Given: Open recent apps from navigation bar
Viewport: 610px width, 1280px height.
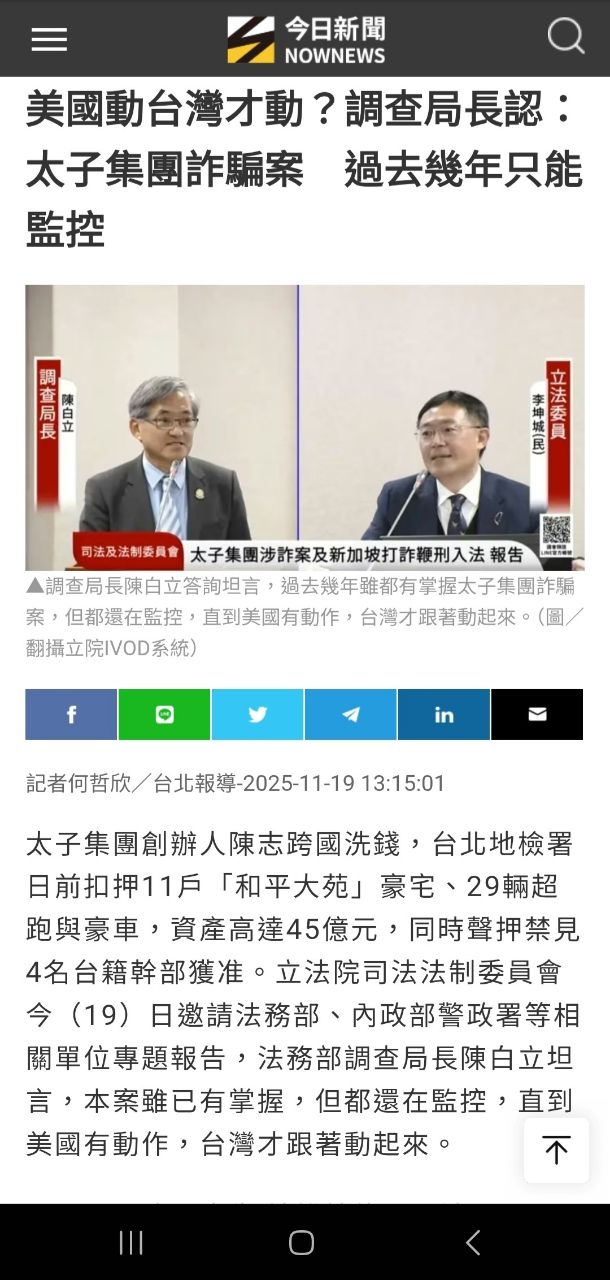Looking at the screenshot, I should [131, 1242].
